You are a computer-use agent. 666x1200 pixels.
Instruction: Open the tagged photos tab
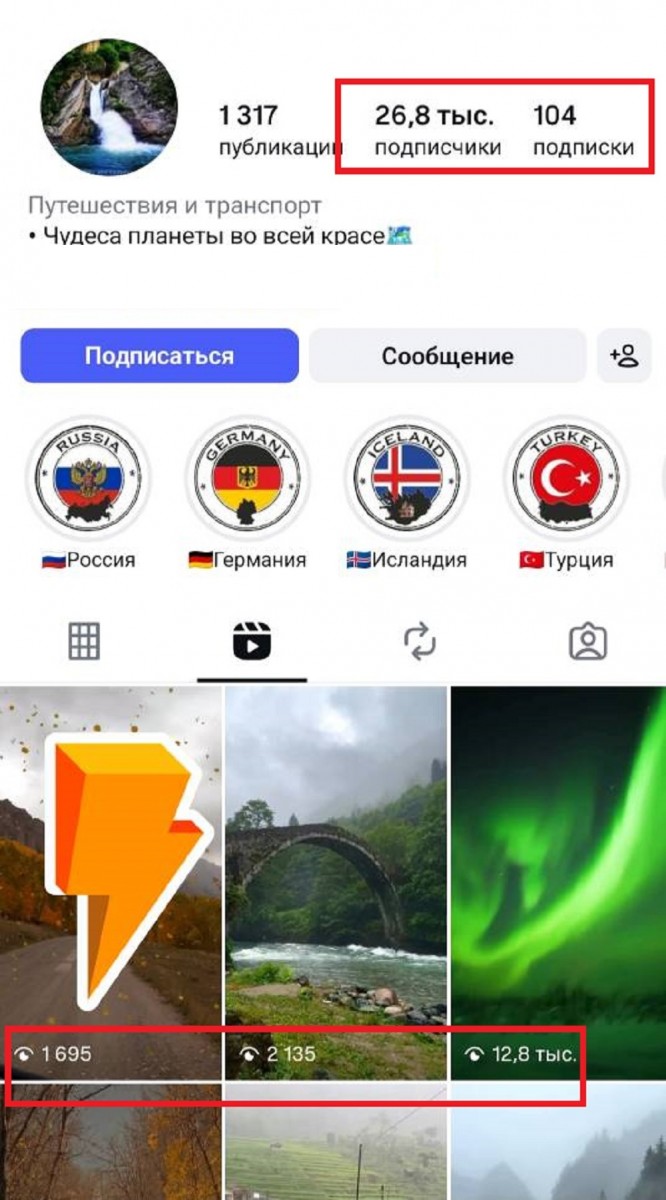pyautogui.click(x=588, y=642)
